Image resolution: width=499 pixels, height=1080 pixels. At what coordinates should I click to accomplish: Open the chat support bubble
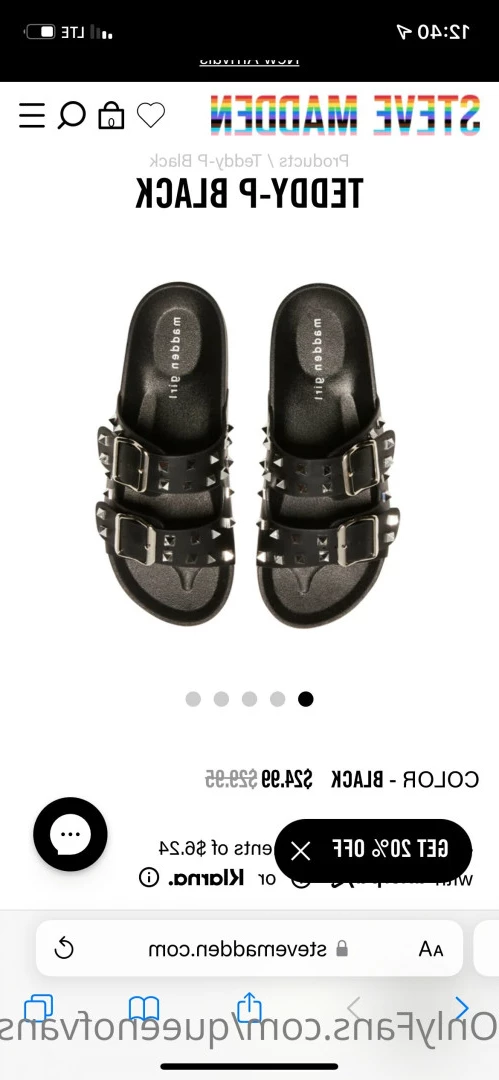tap(70, 834)
